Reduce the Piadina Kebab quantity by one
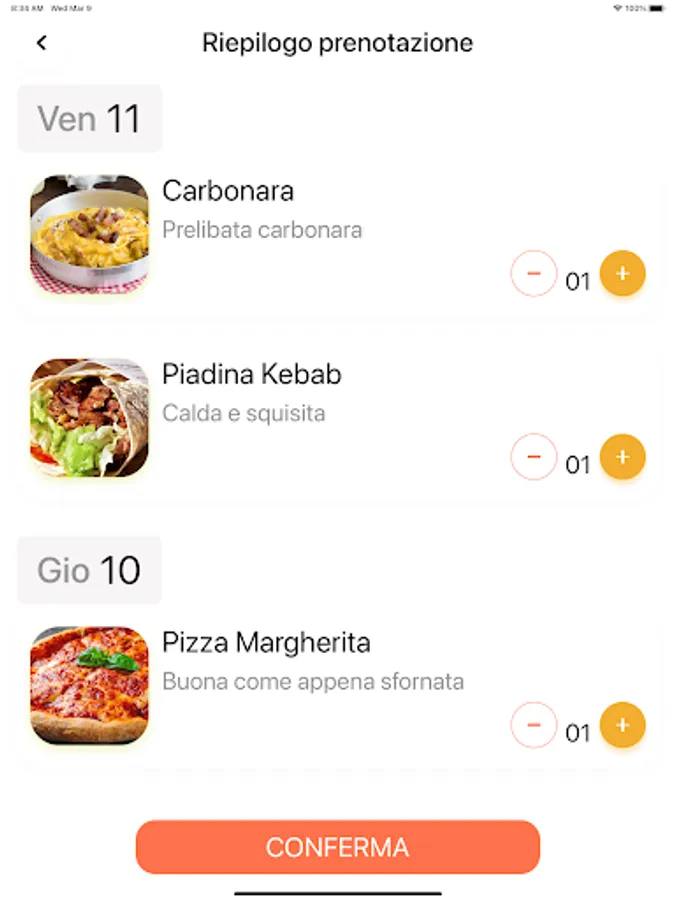The image size is (675, 900). [533, 457]
